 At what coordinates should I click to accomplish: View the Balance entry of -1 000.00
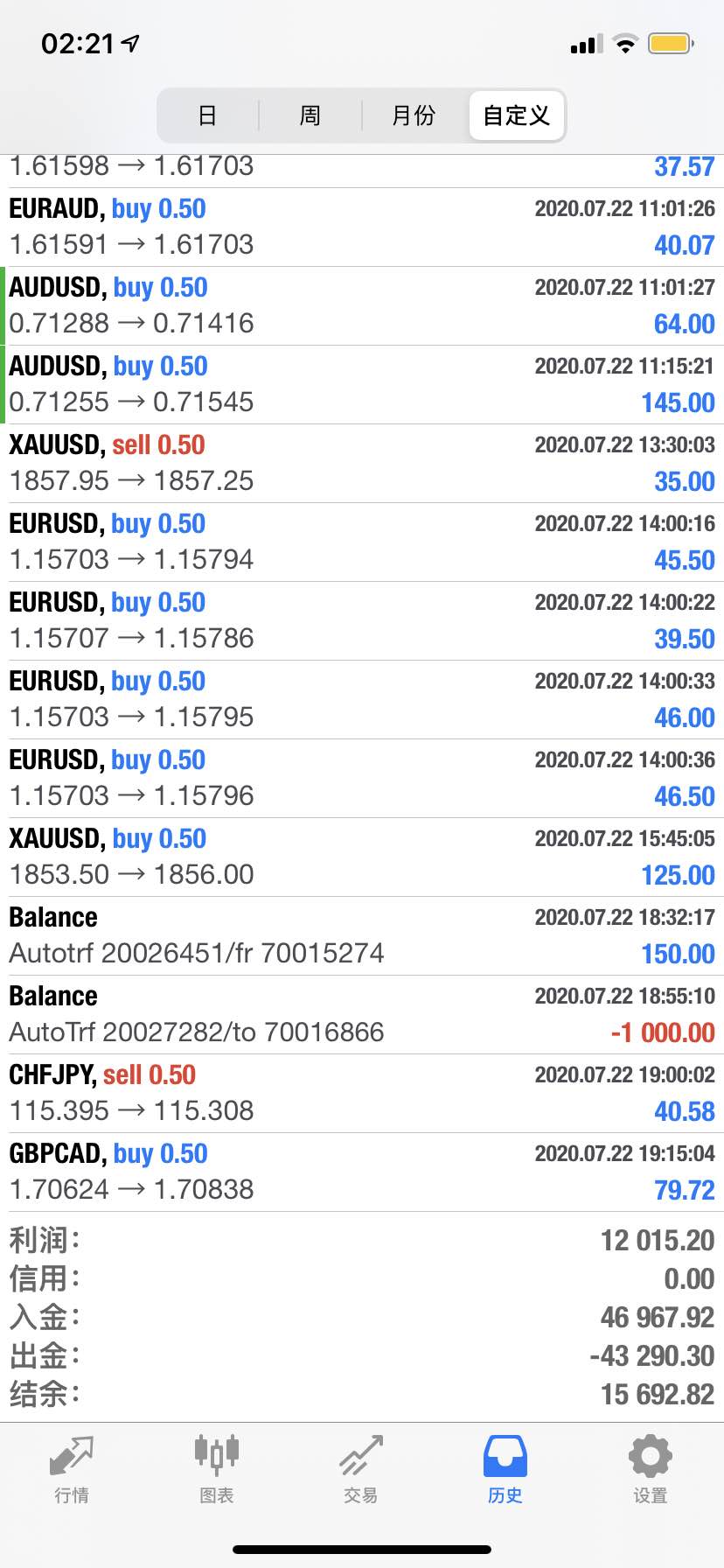(362, 1015)
